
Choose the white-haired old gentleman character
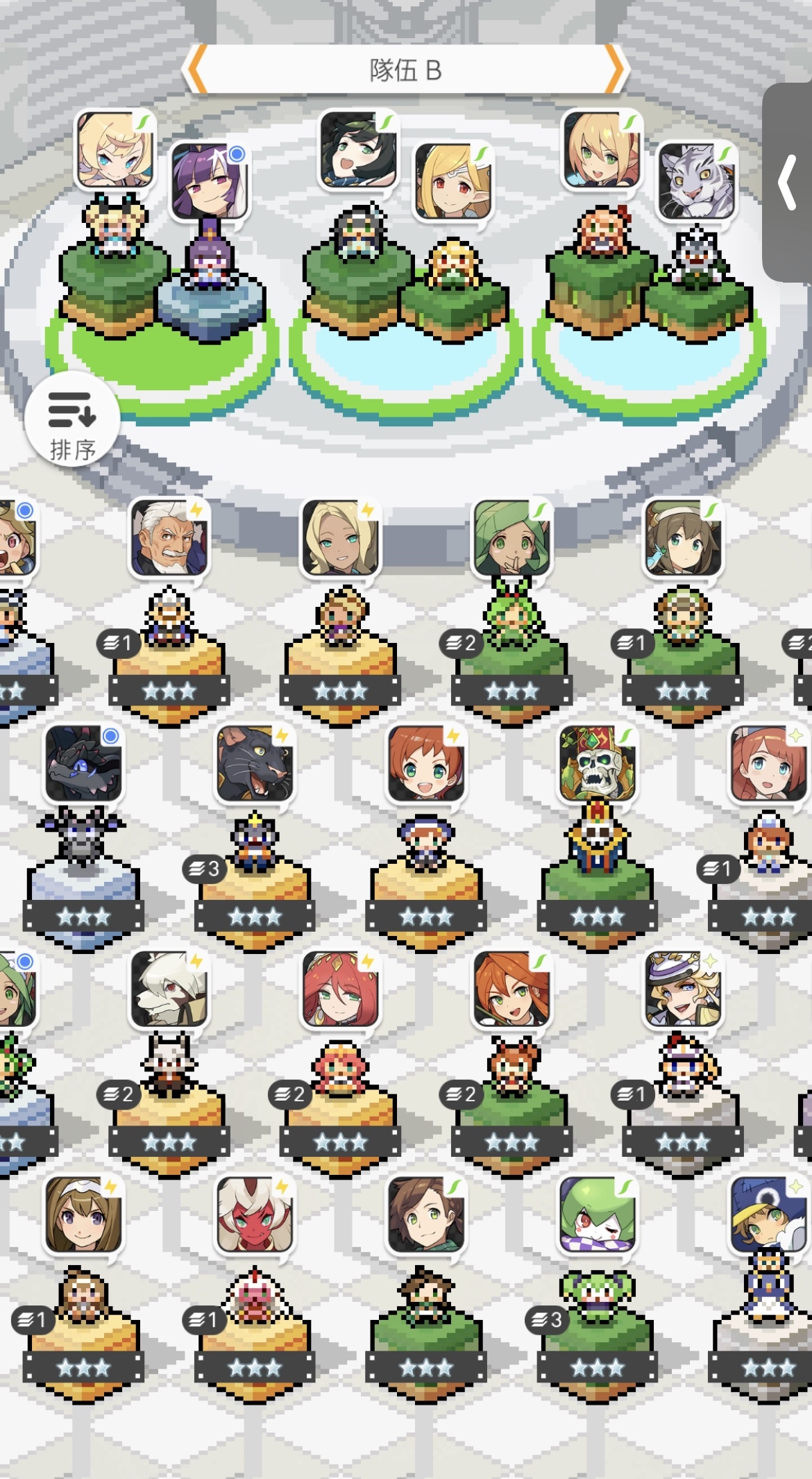(x=169, y=538)
